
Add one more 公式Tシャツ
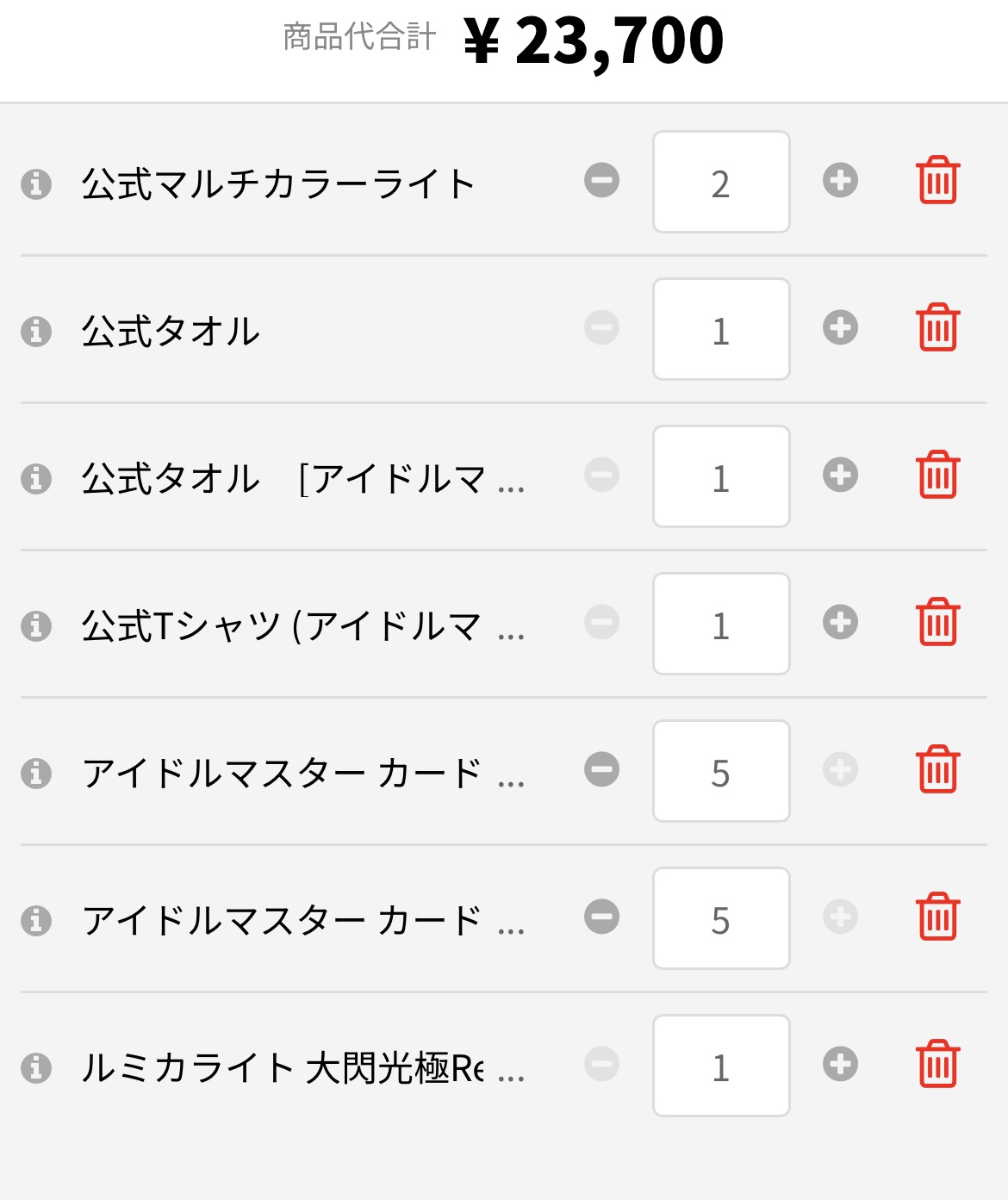pos(840,623)
